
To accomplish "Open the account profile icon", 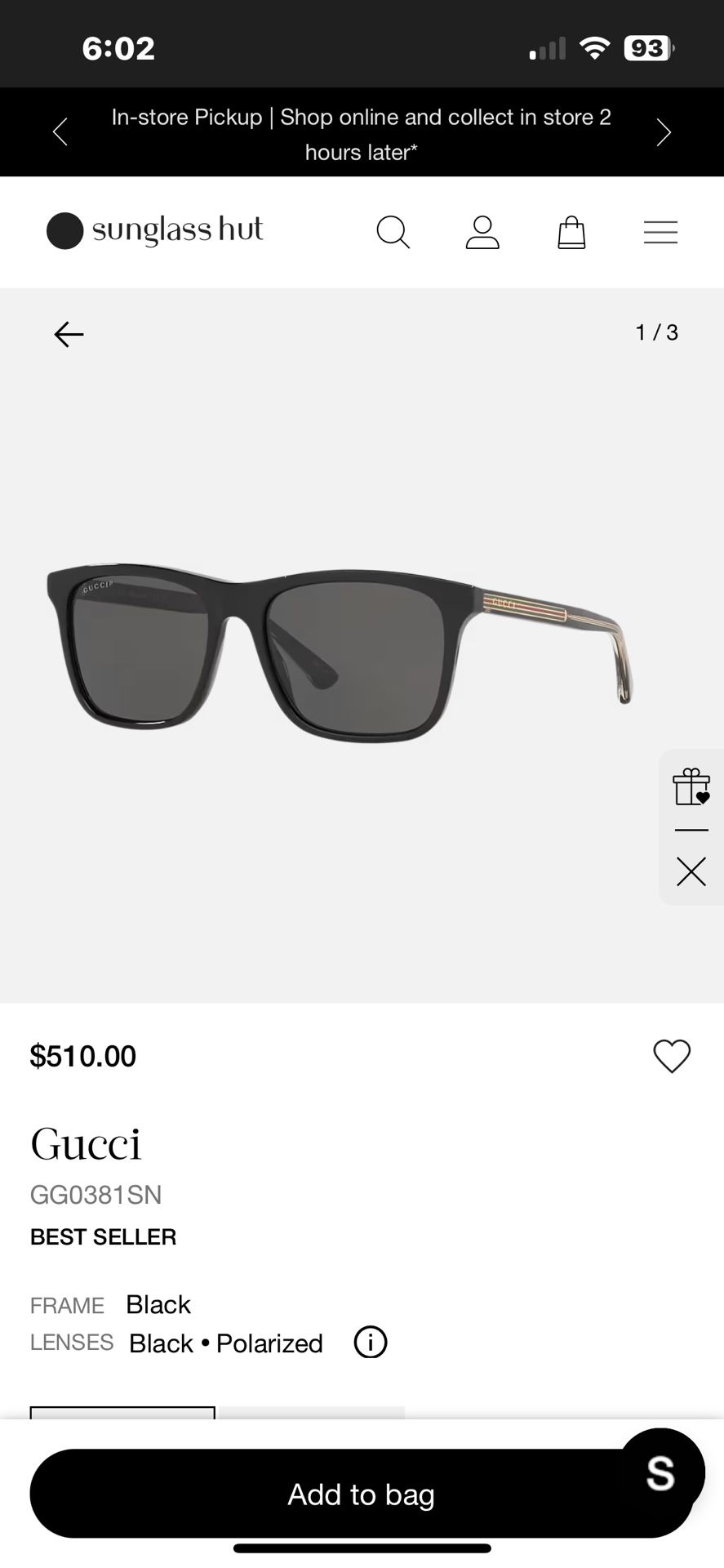I will (482, 232).
